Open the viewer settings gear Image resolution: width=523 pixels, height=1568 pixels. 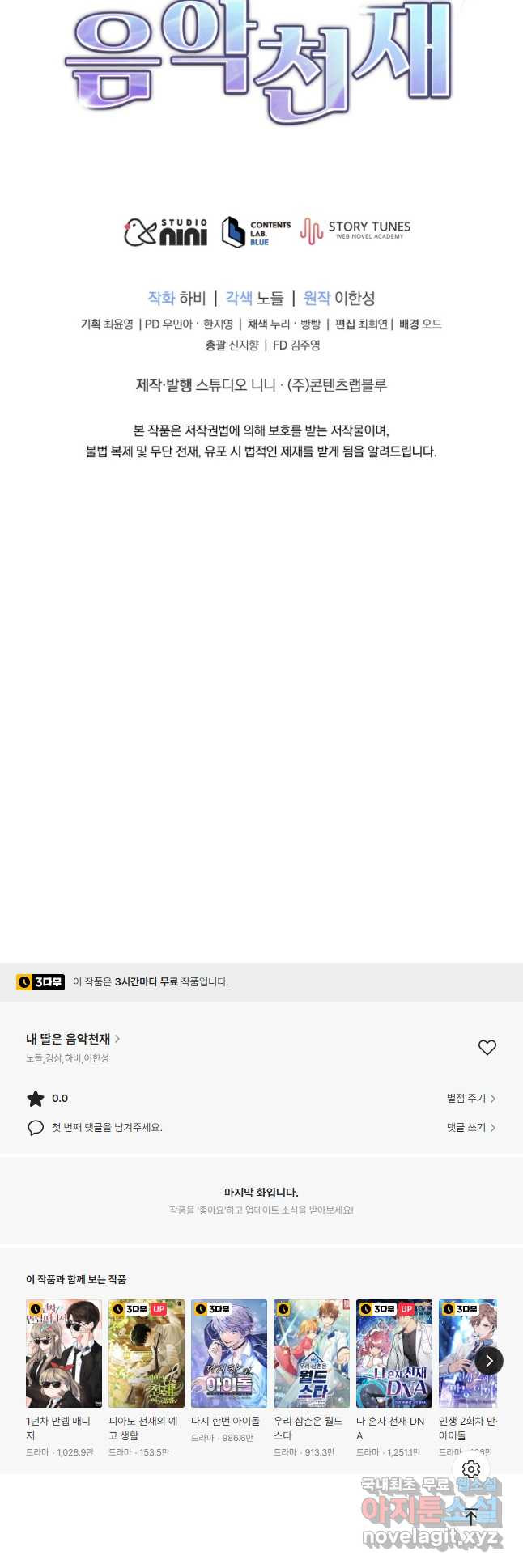471,1468
